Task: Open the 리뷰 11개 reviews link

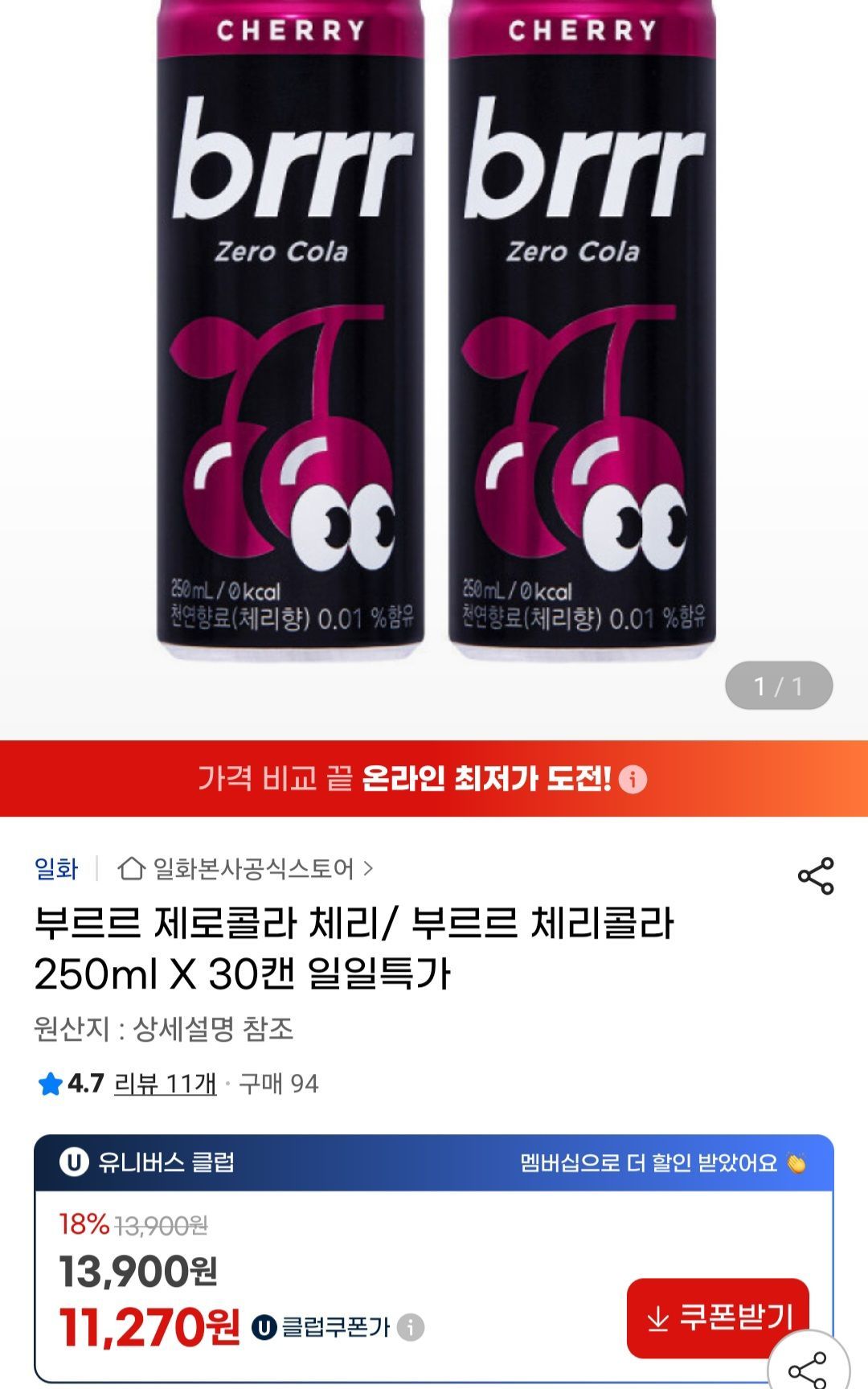Action: pos(166,1084)
